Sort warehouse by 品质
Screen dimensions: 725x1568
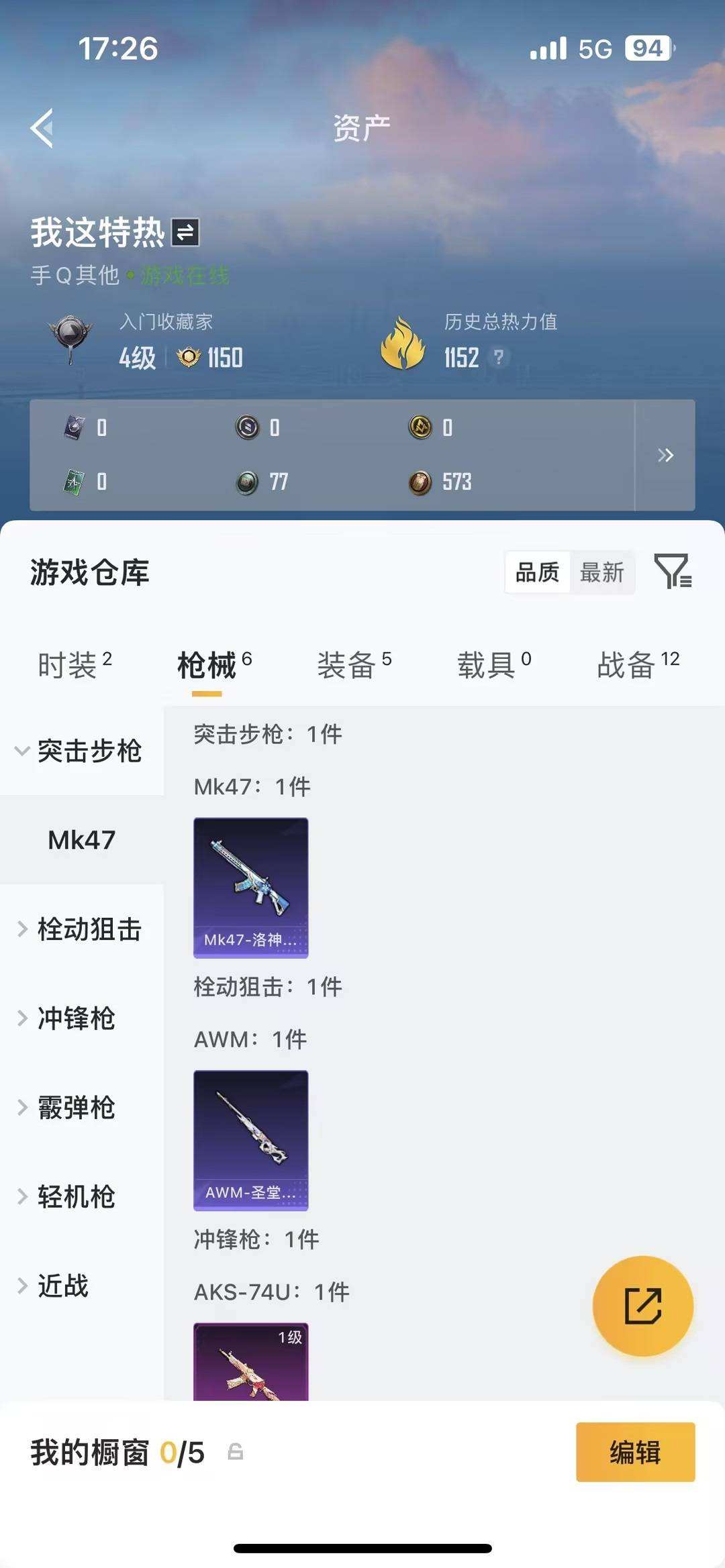coord(537,572)
